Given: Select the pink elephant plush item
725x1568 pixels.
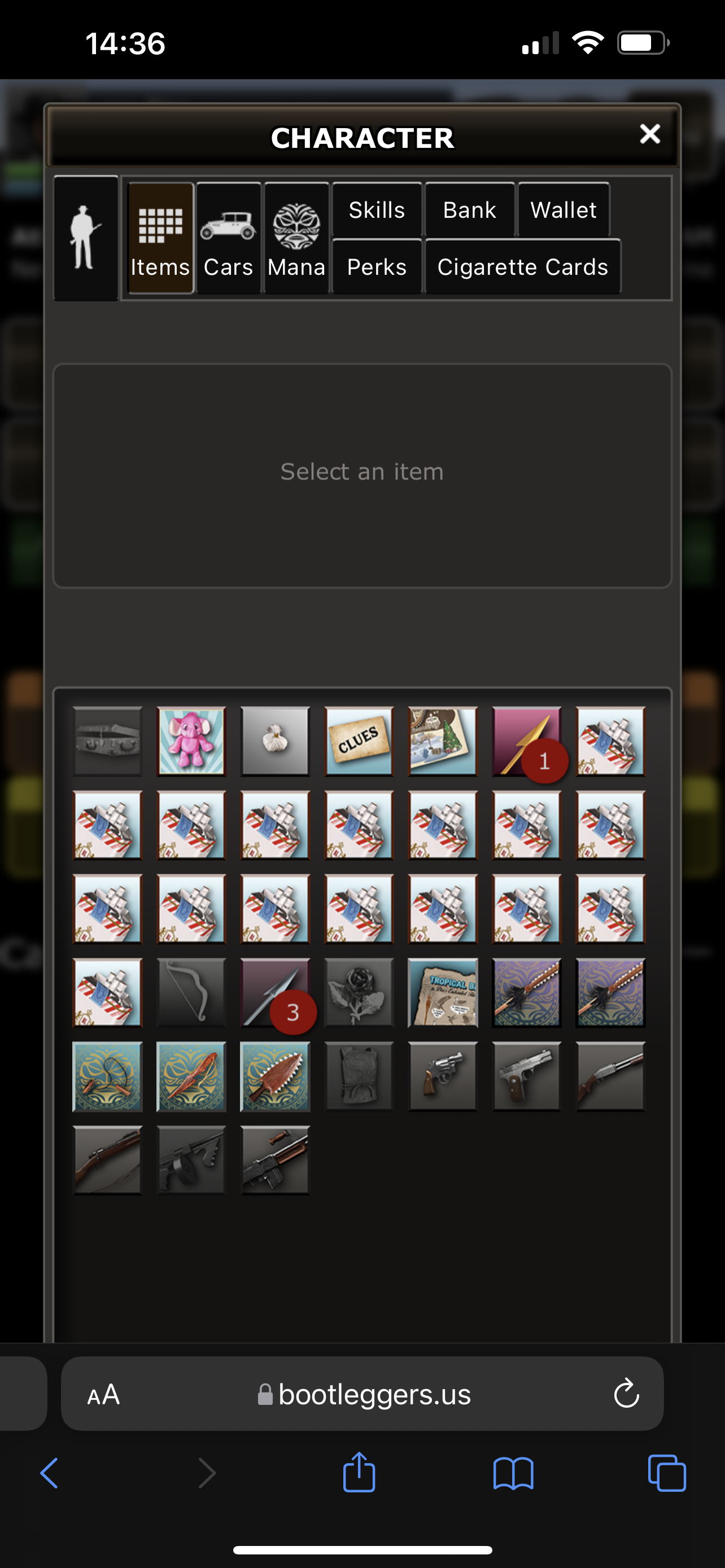Looking at the screenshot, I should [191, 742].
